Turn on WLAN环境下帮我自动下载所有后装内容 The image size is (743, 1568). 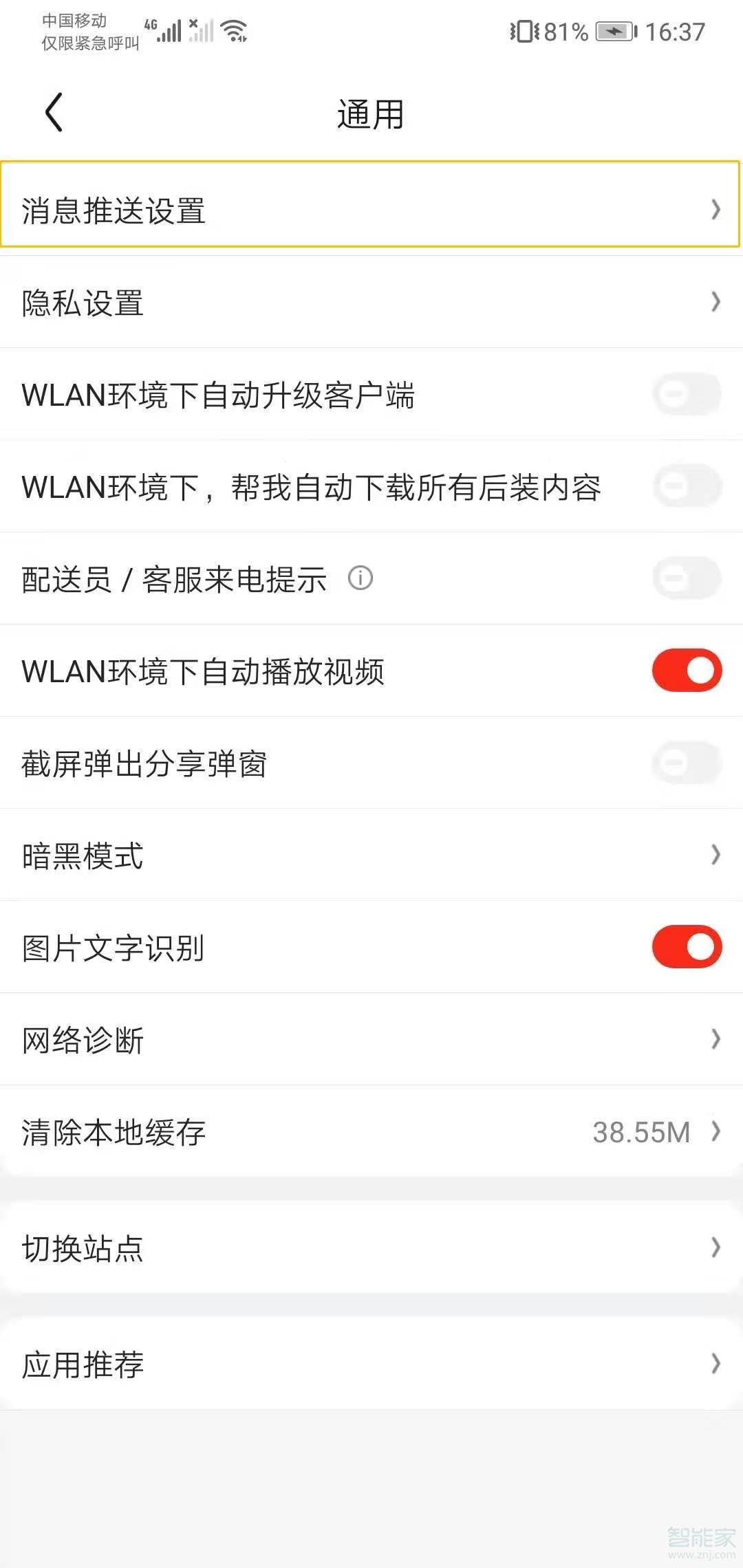tap(686, 486)
